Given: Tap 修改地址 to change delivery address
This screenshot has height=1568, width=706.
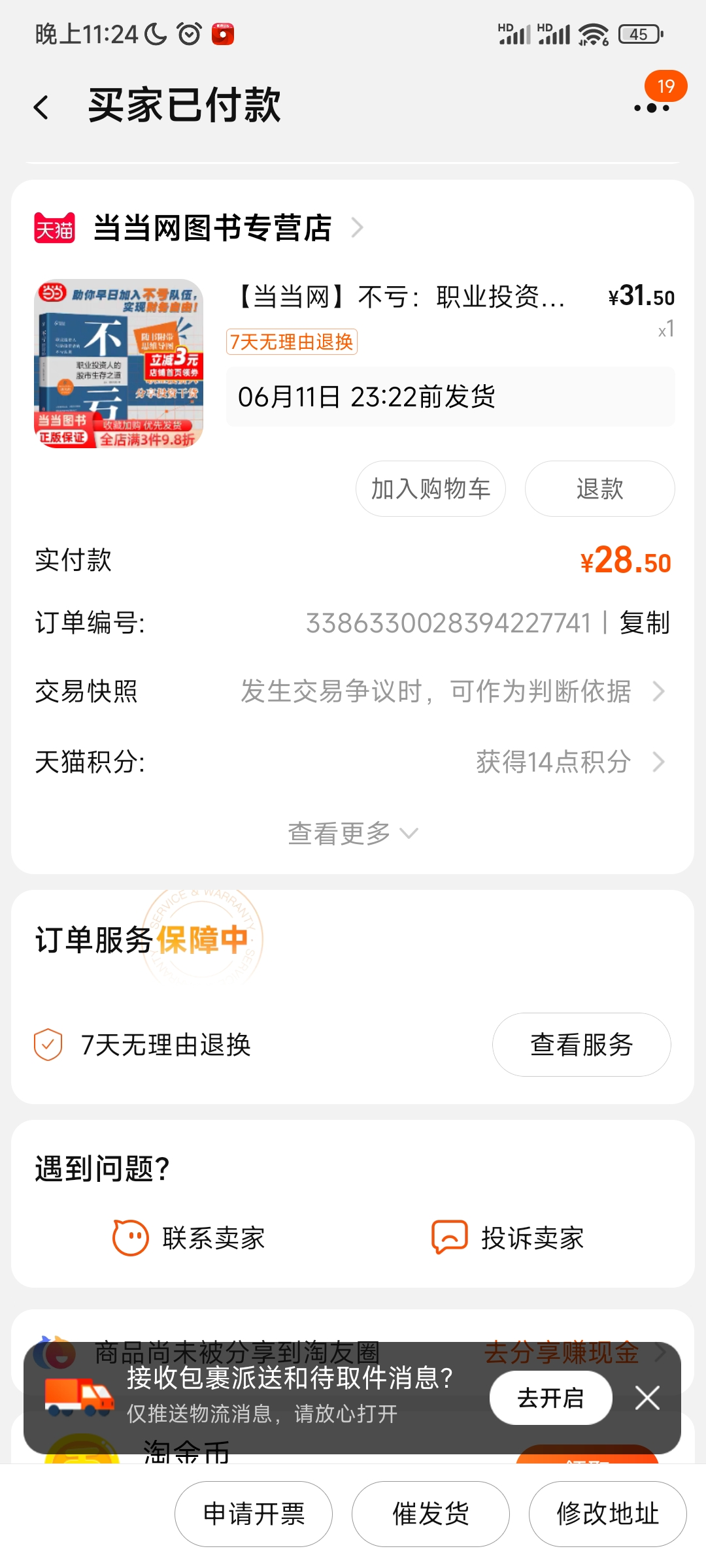Looking at the screenshot, I should 607,1514.
